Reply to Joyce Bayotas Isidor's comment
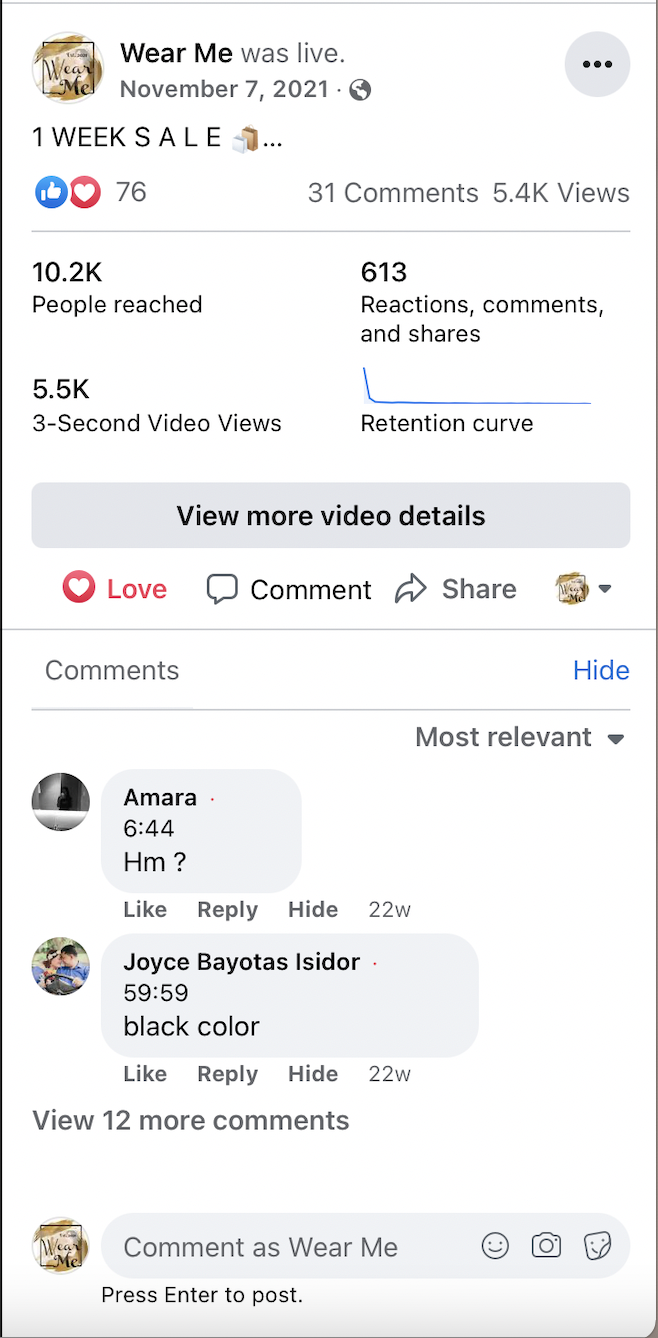The image size is (658, 1338). pos(227,1074)
